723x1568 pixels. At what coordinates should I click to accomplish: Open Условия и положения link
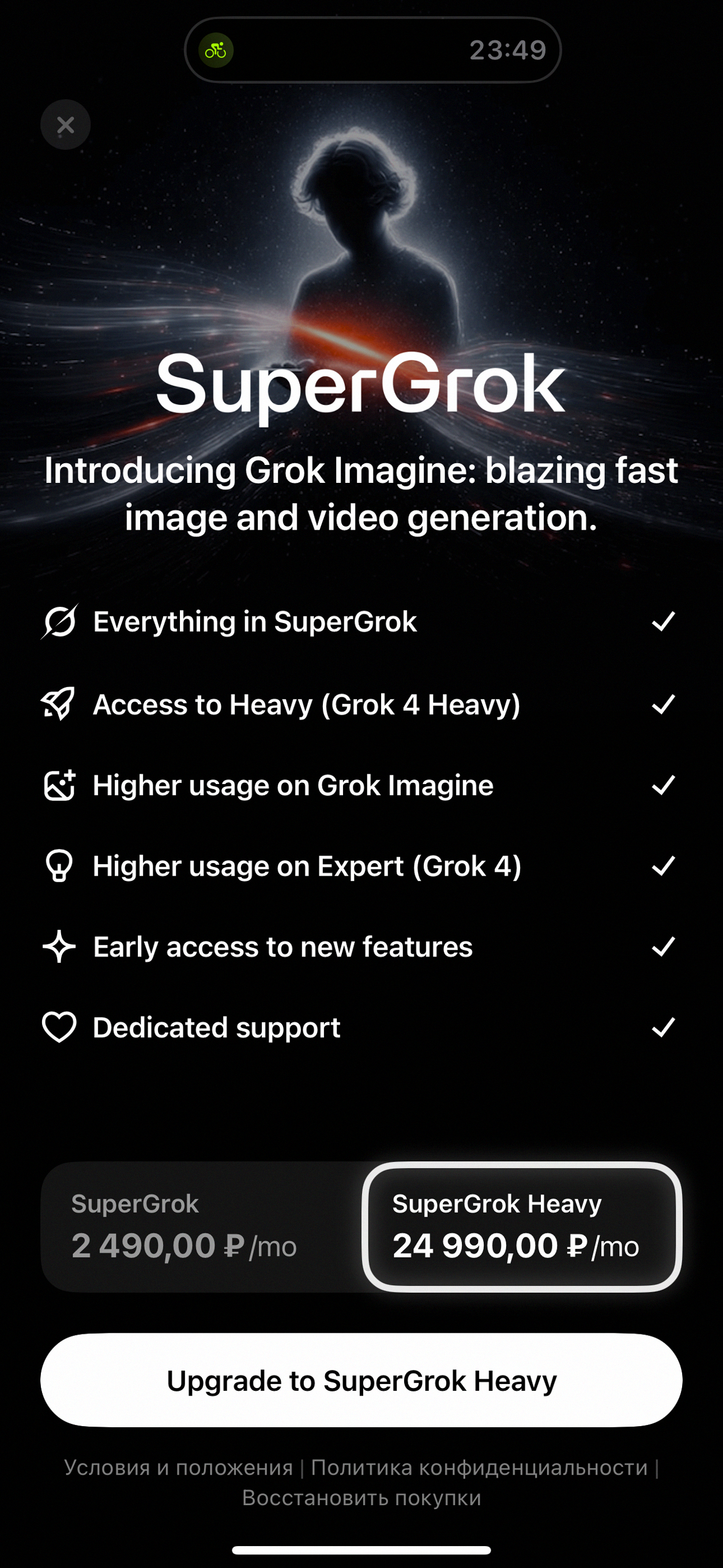point(178,1468)
